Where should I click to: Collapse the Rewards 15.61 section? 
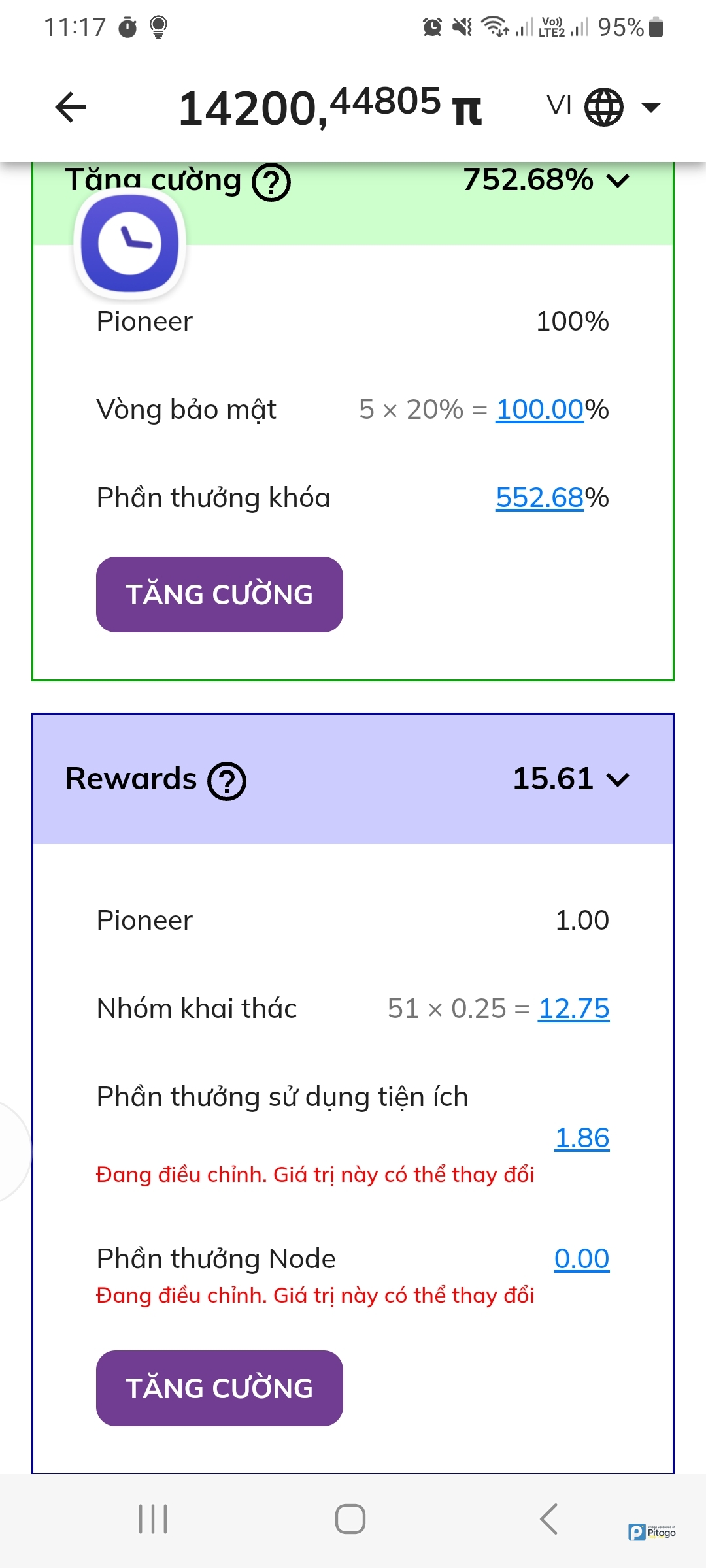tap(617, 779)
